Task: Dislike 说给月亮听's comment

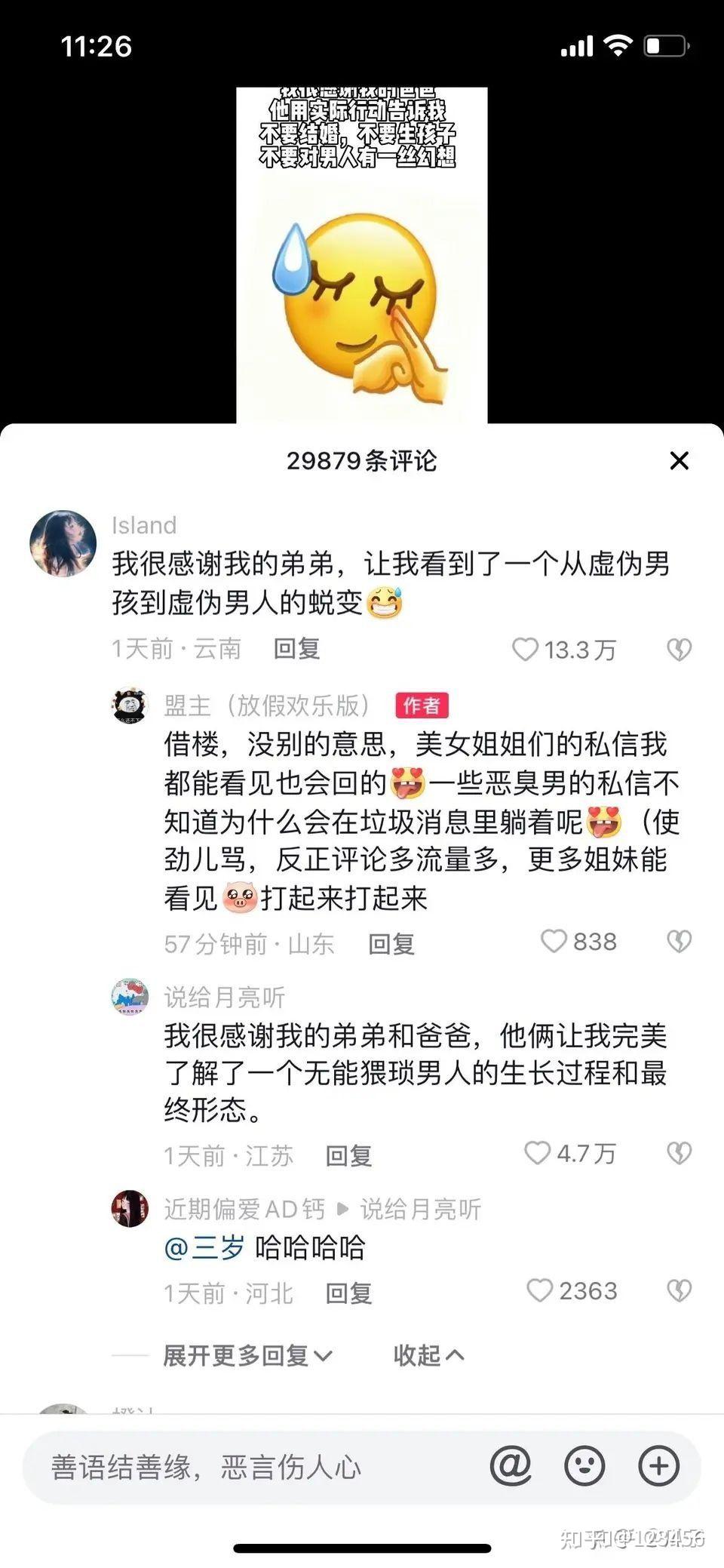Action: click(x=679, y=1153)
